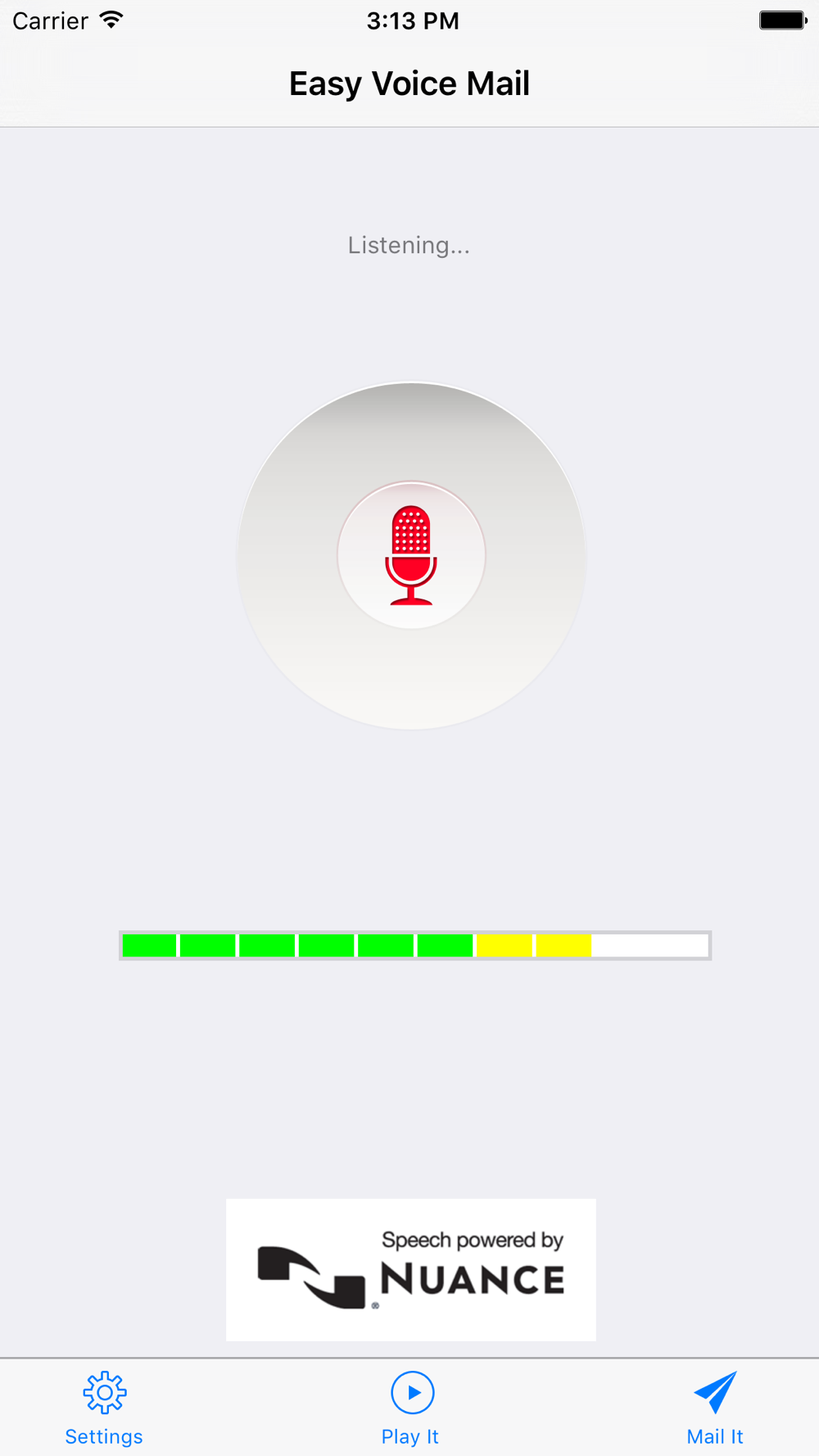Send the recording with Mail It
819x1456 pixels.
[715, 1409]
